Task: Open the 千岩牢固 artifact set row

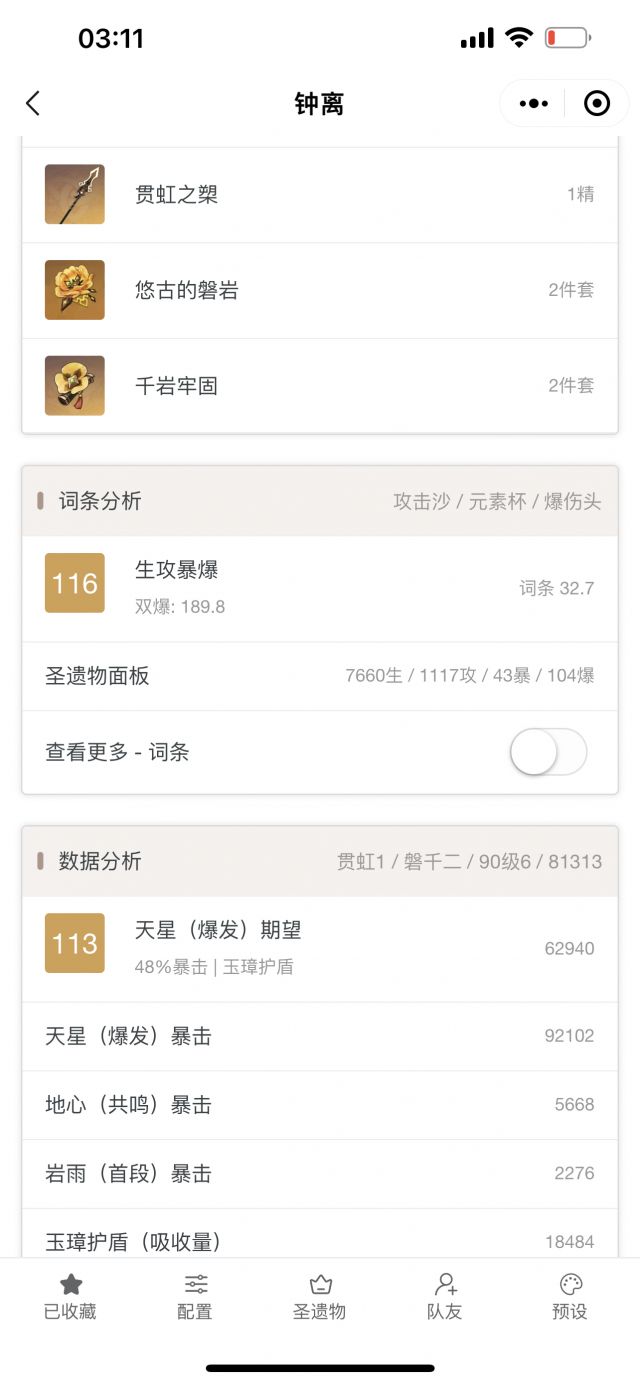Action: (320, 385)
